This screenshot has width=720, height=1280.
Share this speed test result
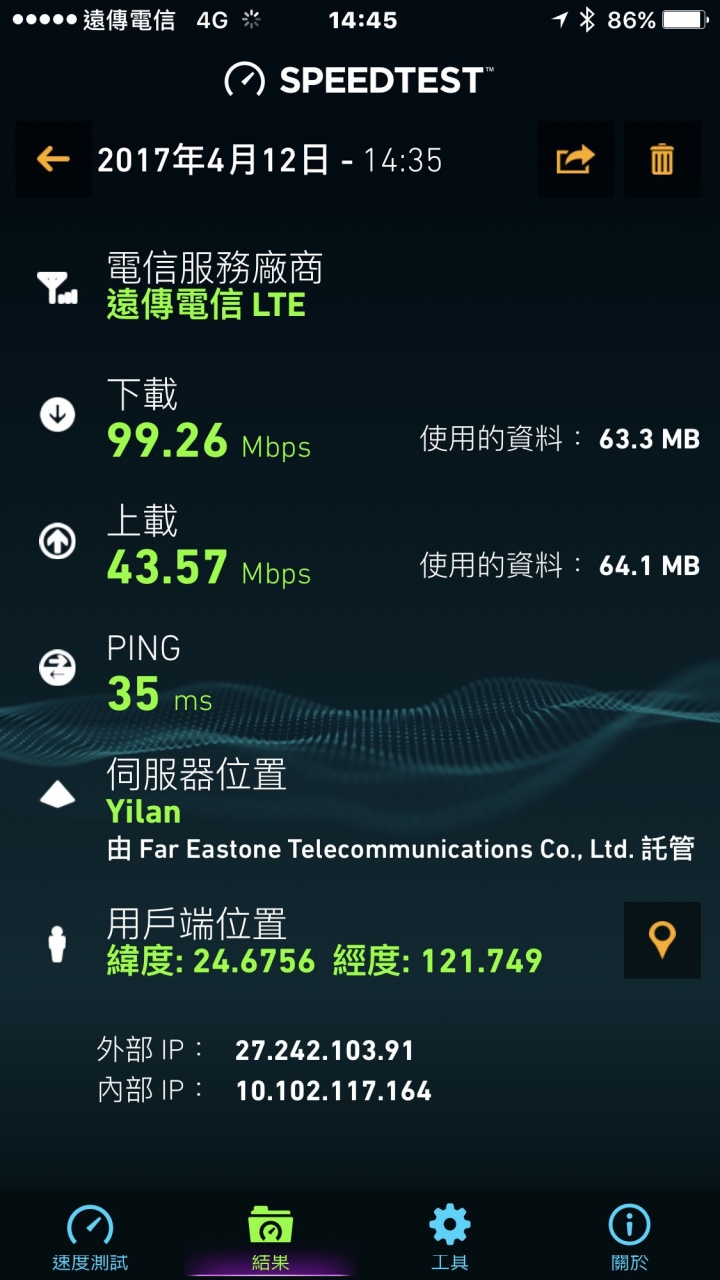(x=575, y=159)
